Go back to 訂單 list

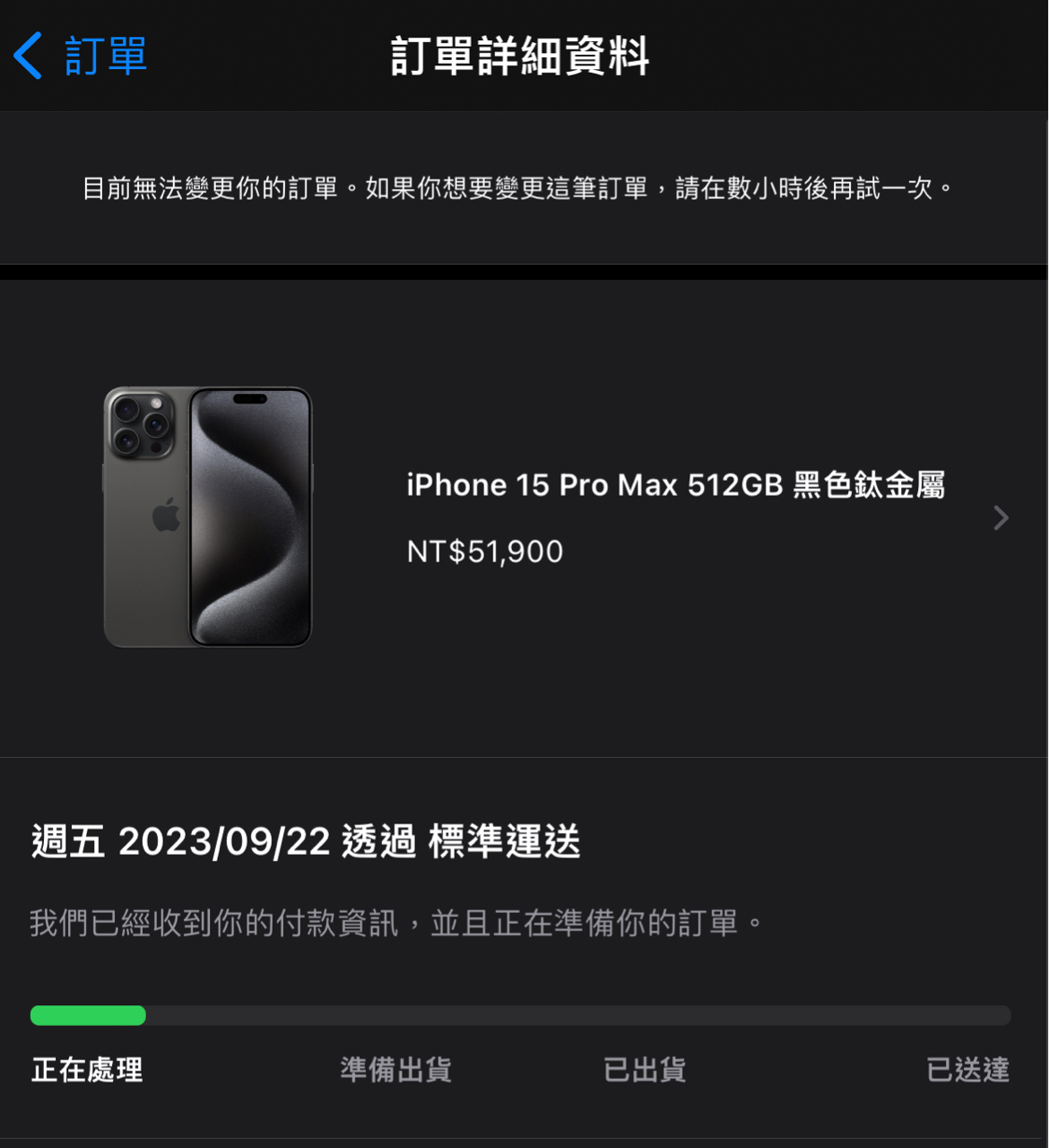point(81,56)
